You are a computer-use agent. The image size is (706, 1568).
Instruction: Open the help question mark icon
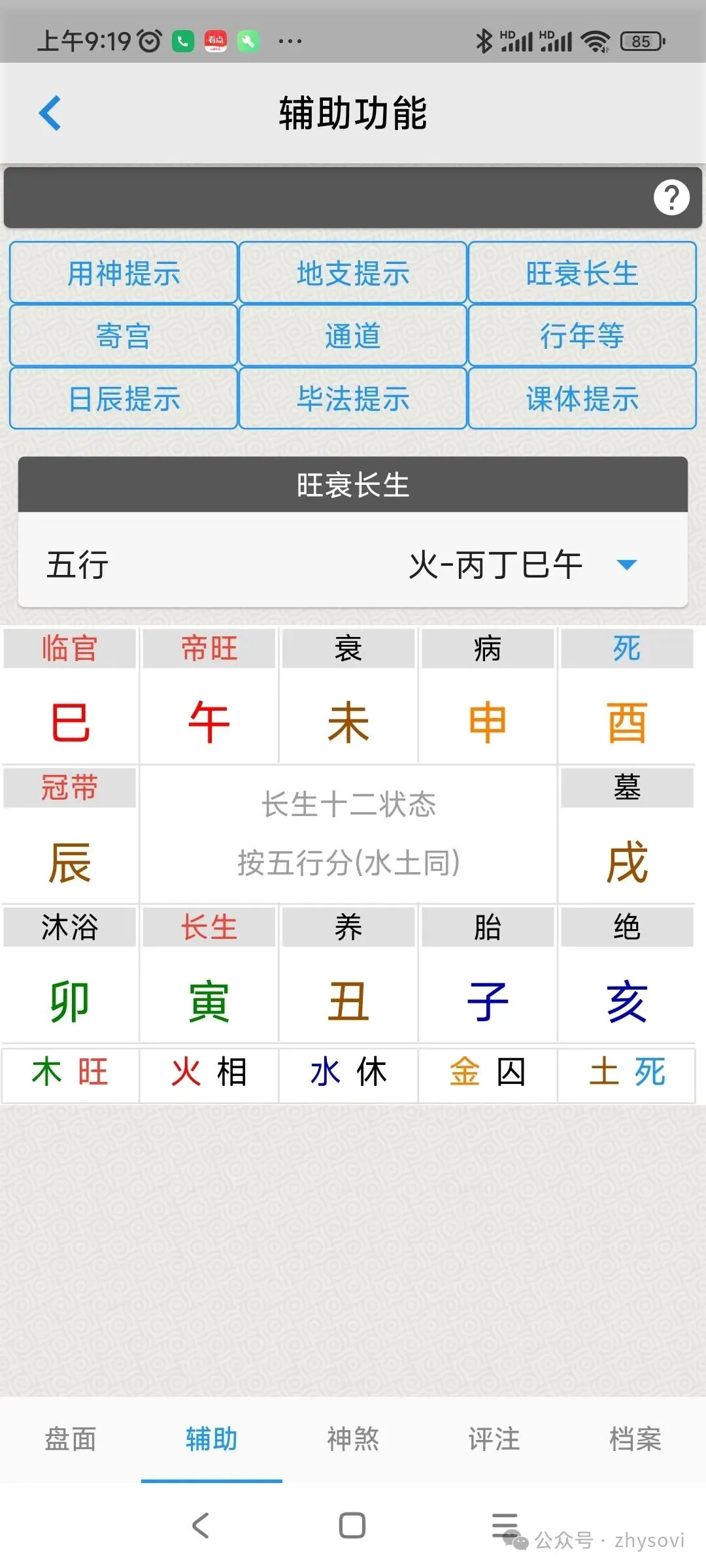pyautogui.click(x=671, y=197)
